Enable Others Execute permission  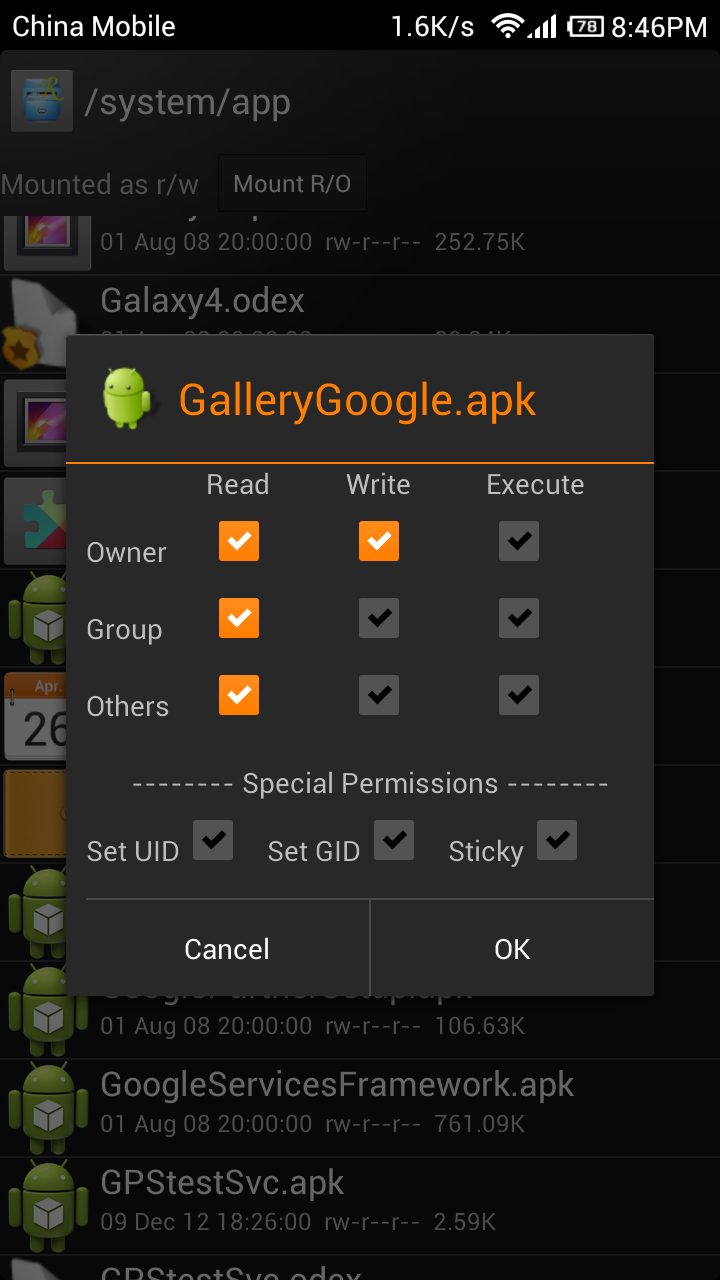point(519,695)
